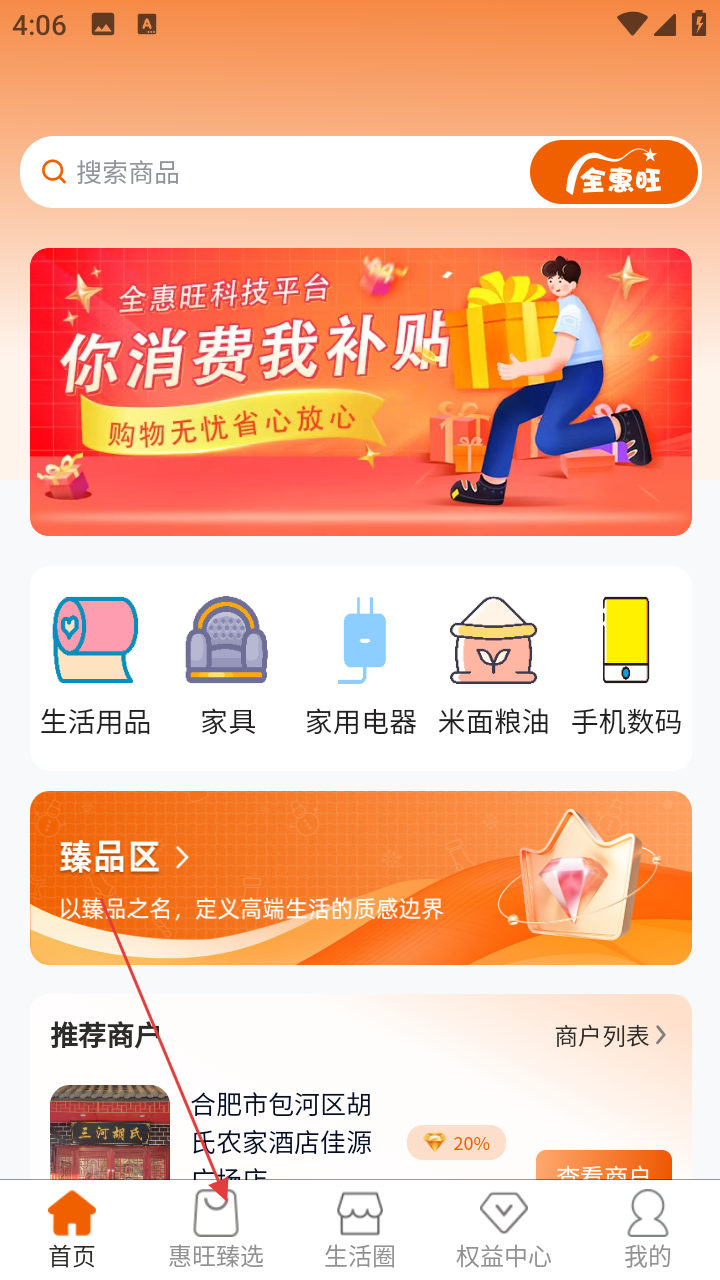Switch to the 我的 tab

click(647, 1230)
